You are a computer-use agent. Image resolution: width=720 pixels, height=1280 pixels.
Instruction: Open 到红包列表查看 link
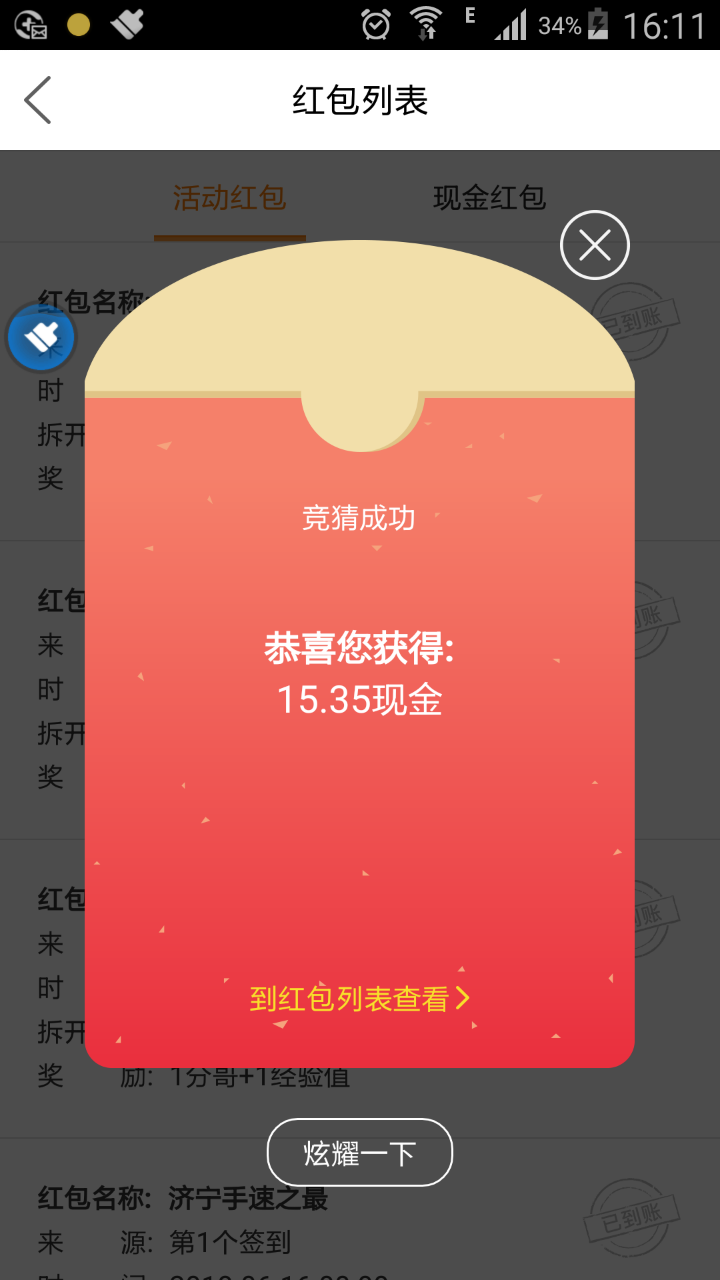coord(359,998)
